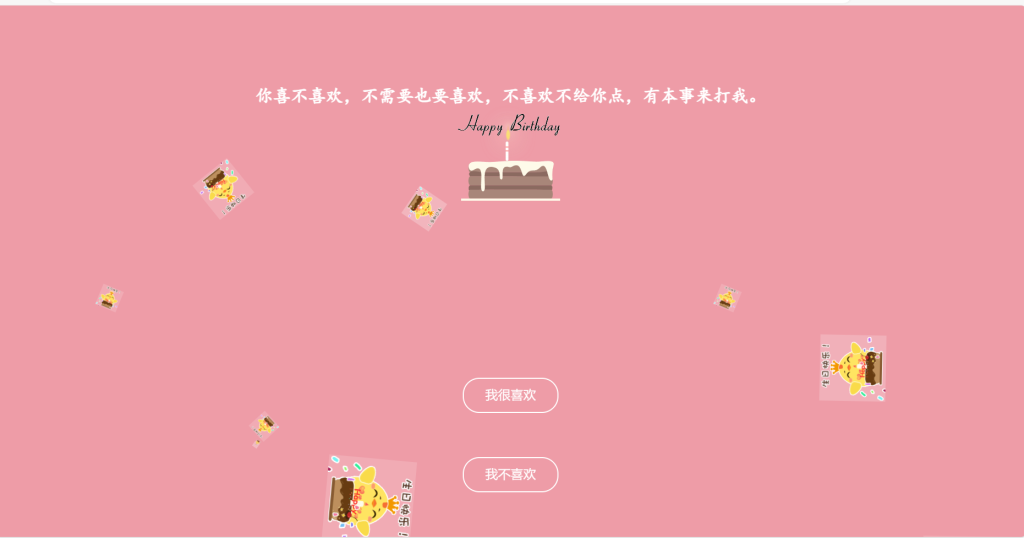The width and height of the screenshot is (1024, 538).
Task: Choose the 我不喜欢 button
Action: 510,474
